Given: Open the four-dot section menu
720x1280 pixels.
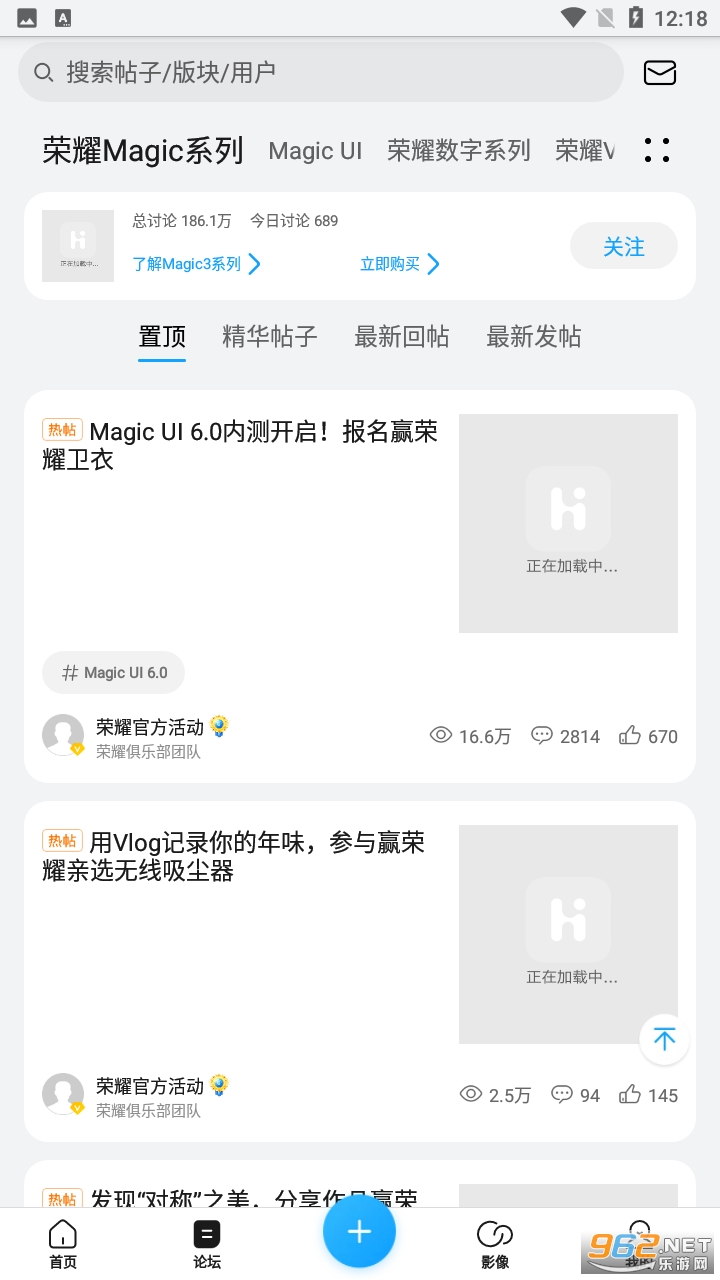Looking at the screenshot, I should 657,151.
